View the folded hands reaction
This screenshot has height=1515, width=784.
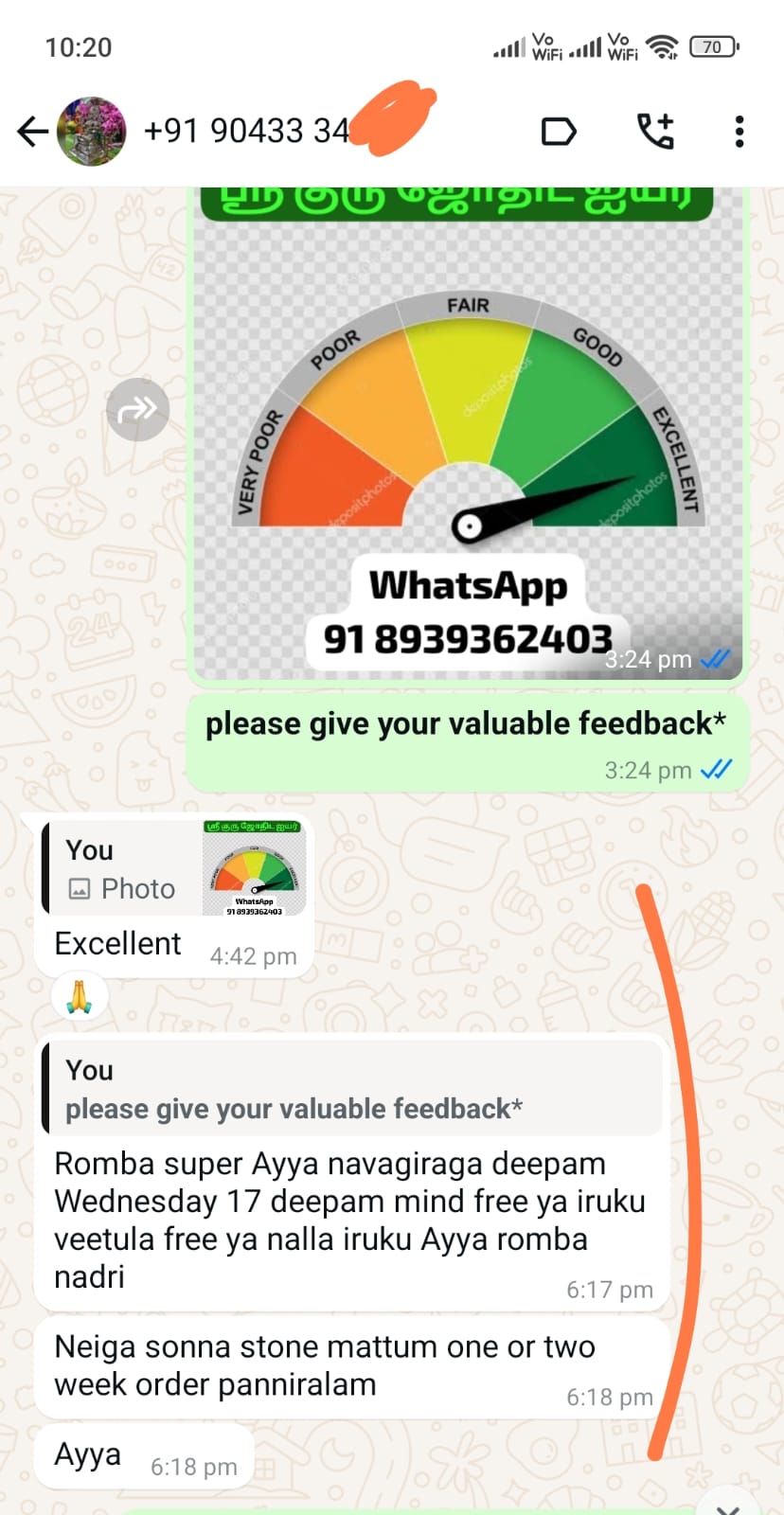tap(80, 996)
